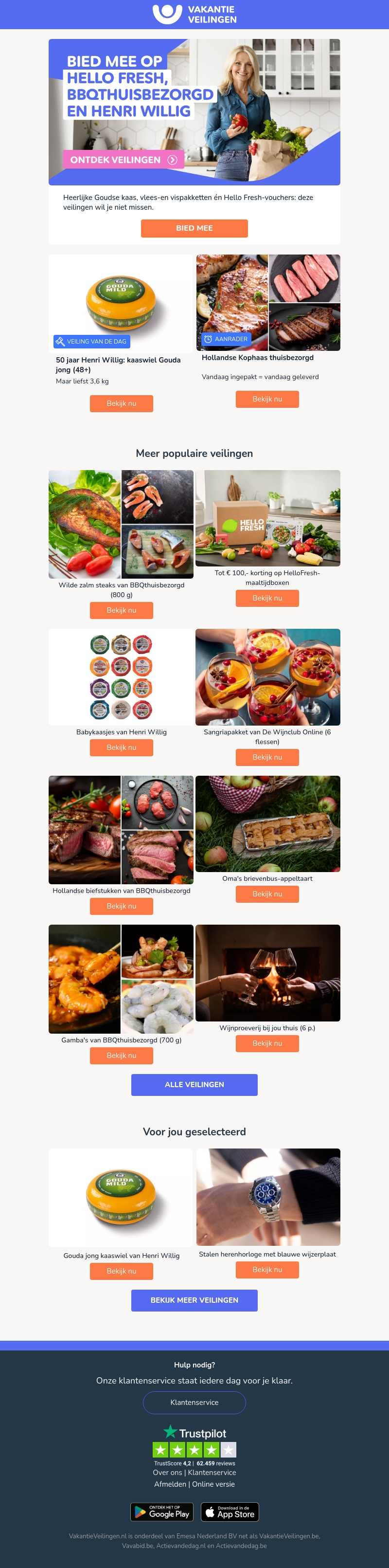Image resolution: width=389 pixels, height=1568 pixels.
Task: Tap Bekijk nu for HelloFresh-maaltijdboxen korting
Action: (x=267, y=599)
